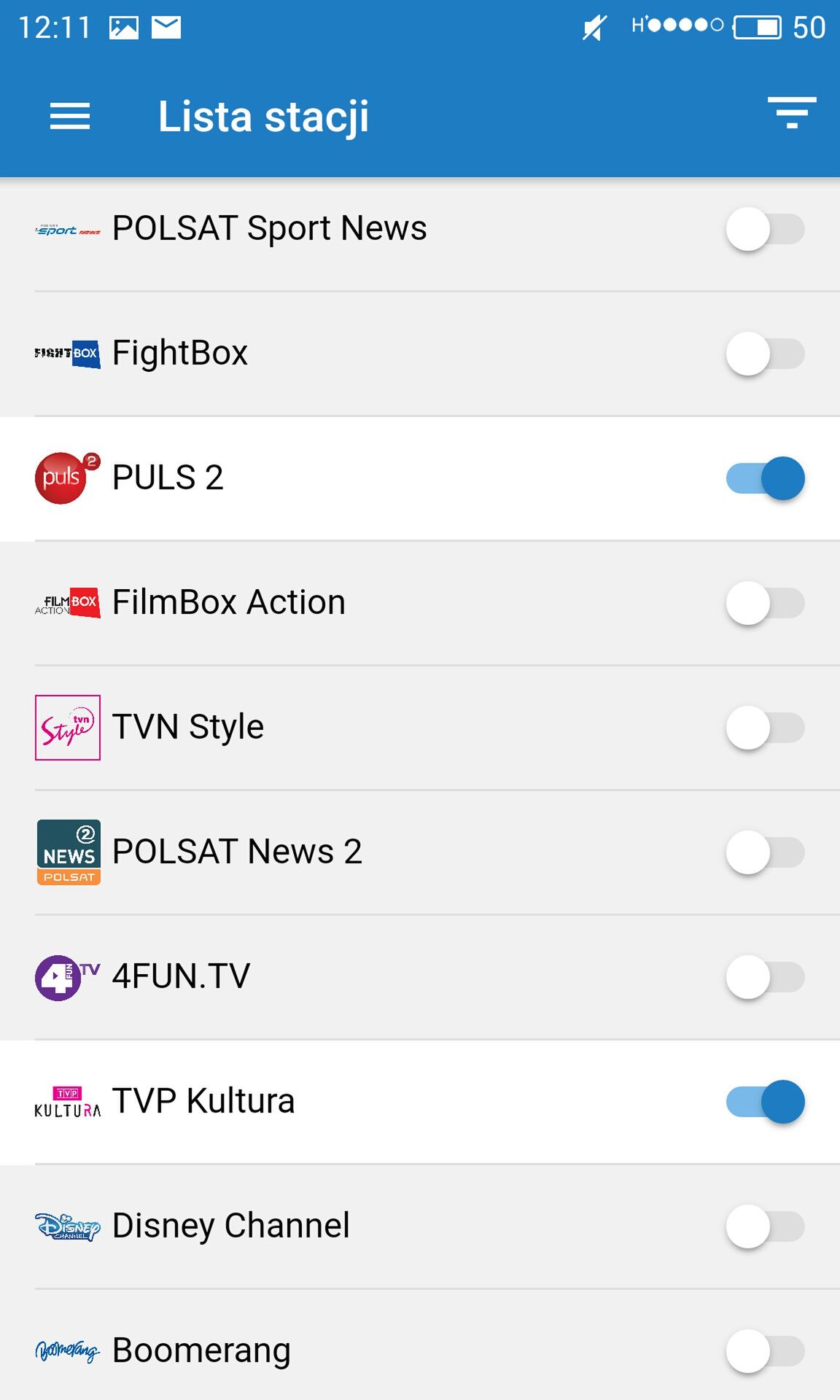The height and width of the screenshot is (1400, 840).
Task: Disable the PULS 2 station
Action: pos(765,478)
